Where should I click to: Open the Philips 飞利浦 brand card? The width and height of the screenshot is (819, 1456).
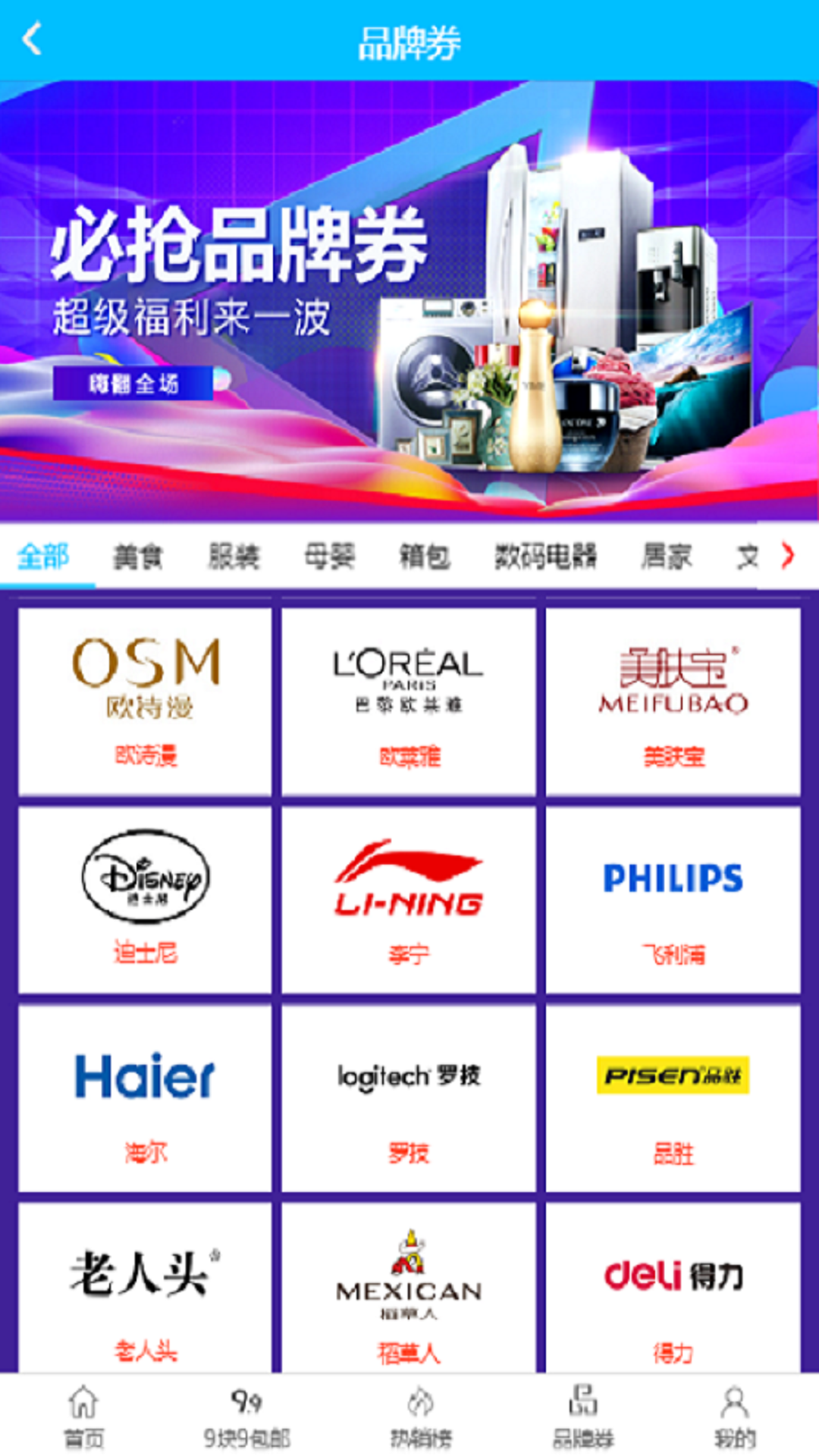click(x=673, y=899)
